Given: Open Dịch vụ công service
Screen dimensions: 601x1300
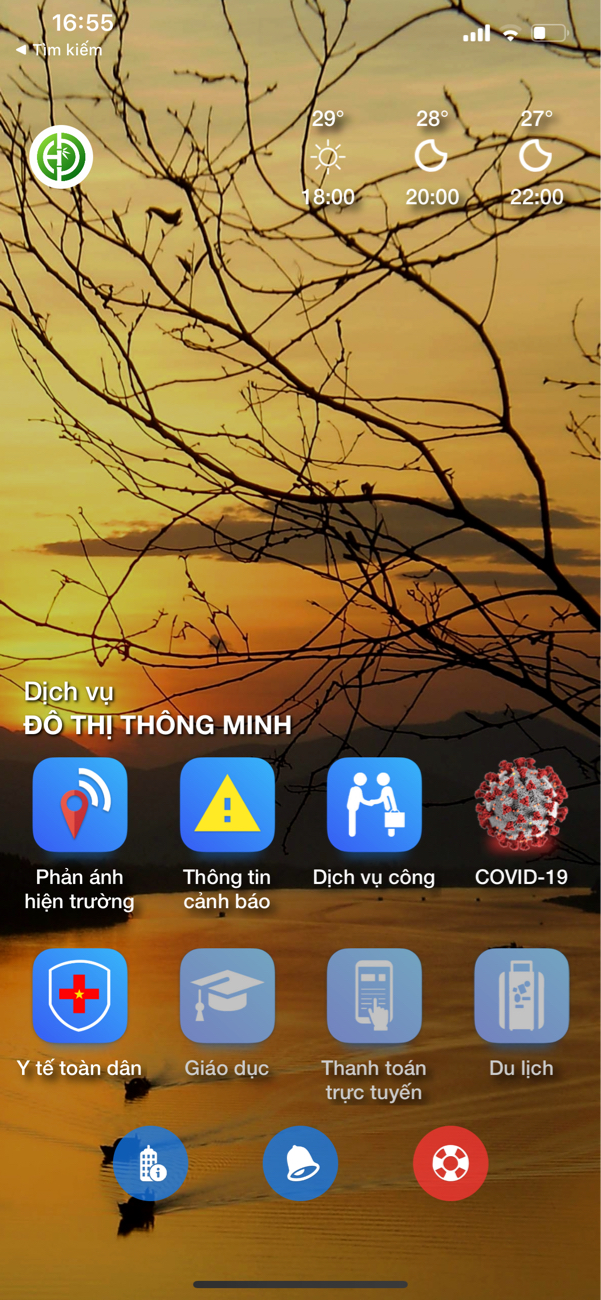Looking at the screenshot, I should [x=374, y=805].
